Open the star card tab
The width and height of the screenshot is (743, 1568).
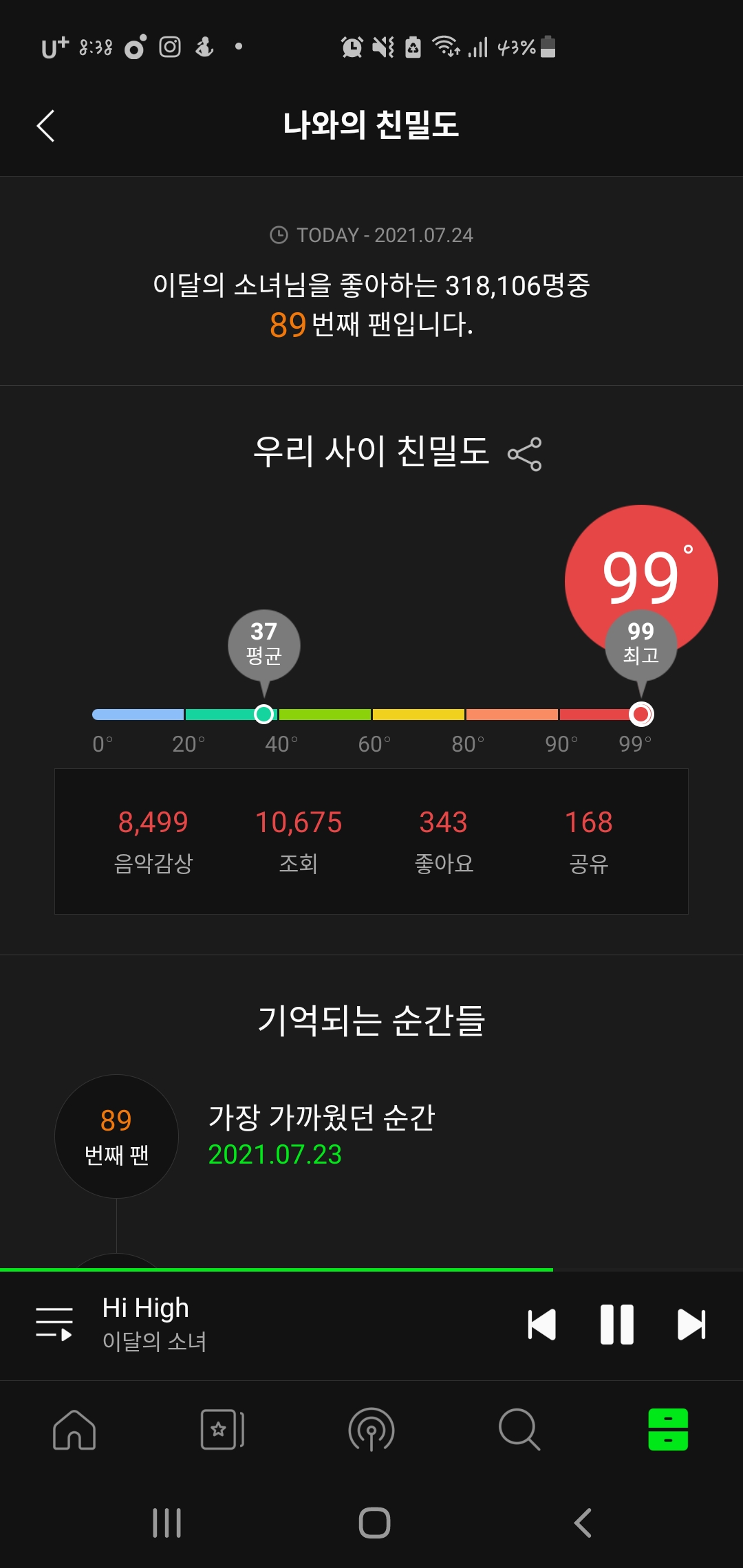point(222,1430)
